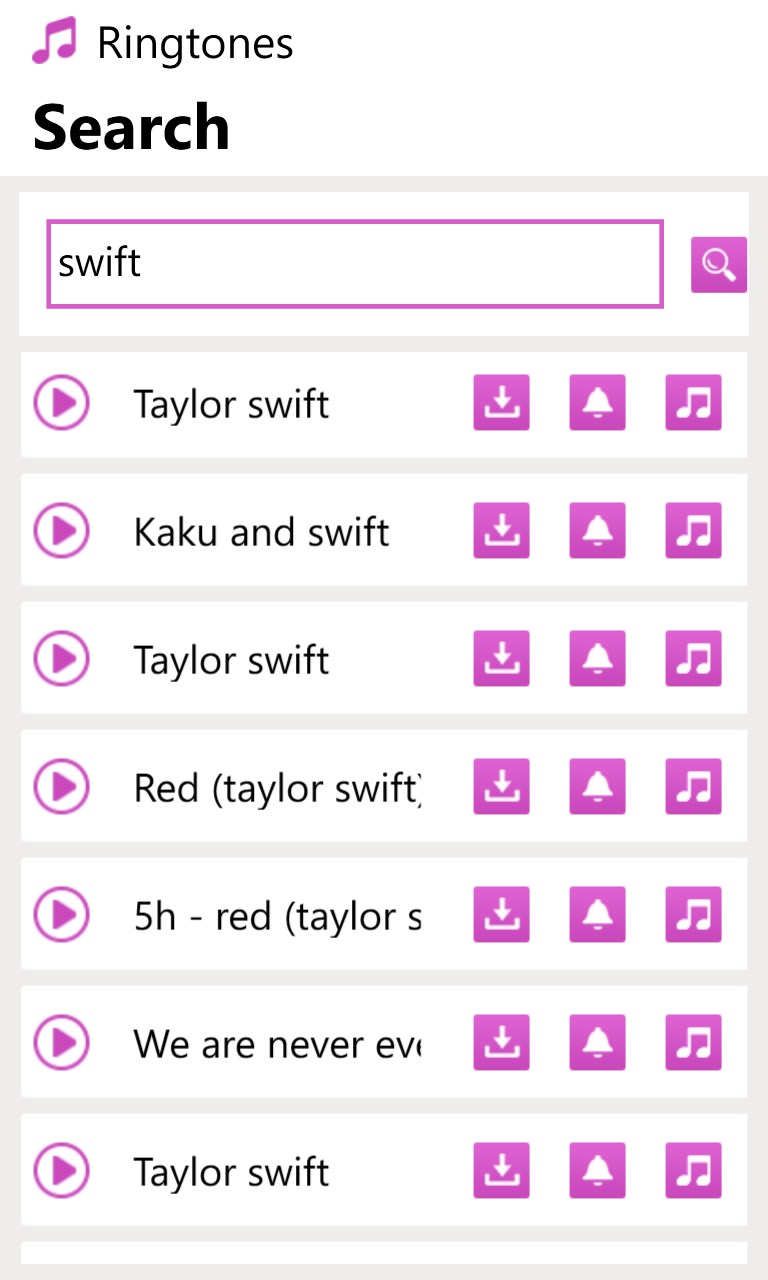The height and width of the screenshot is (1280, 768).
Task: Select the bell icon on "5h - red"
Action: click(x=597, y=915)
